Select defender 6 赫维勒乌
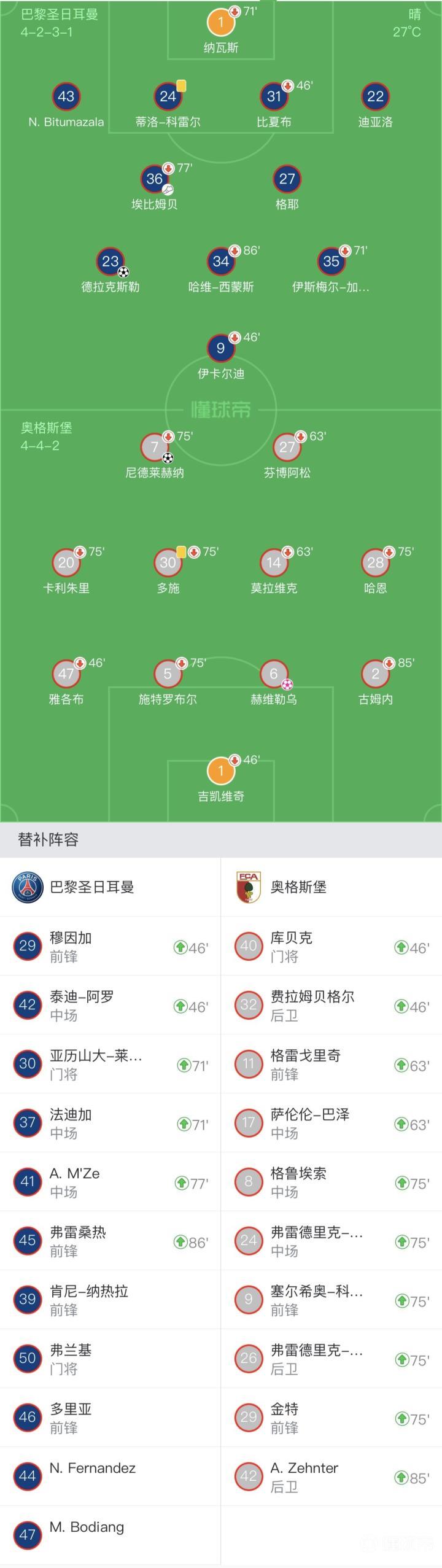Image resolution: width=442 pixels, height=1568 pixels. click(x=274, y=674)
